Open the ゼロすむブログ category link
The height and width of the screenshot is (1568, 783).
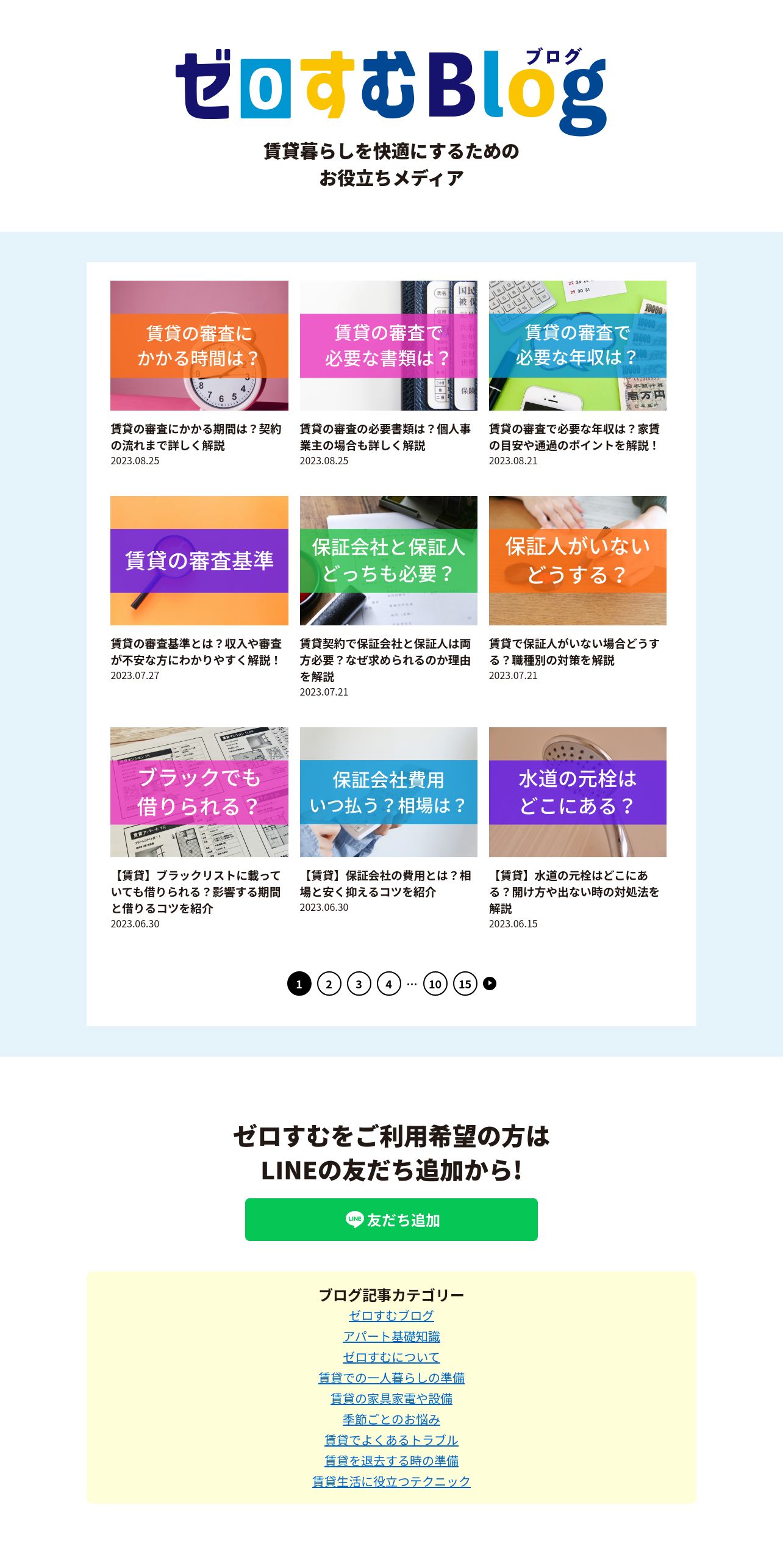(x=391, y=1315)
